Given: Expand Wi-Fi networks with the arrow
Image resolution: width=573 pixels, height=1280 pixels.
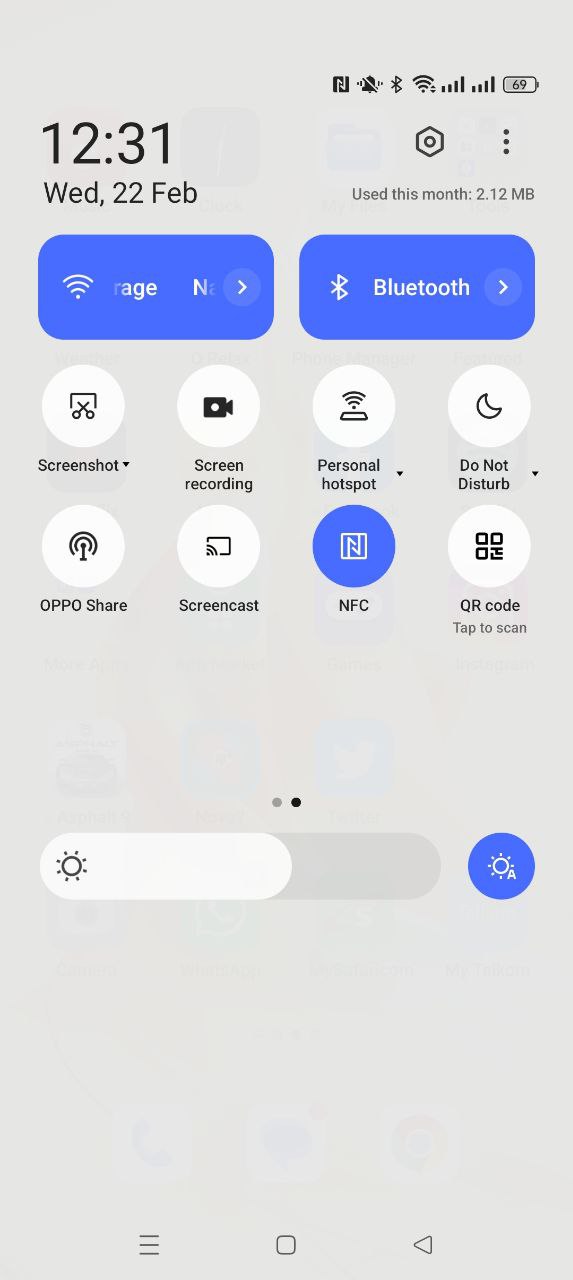Looking at the screenshot, I should [x=242, y=288].
